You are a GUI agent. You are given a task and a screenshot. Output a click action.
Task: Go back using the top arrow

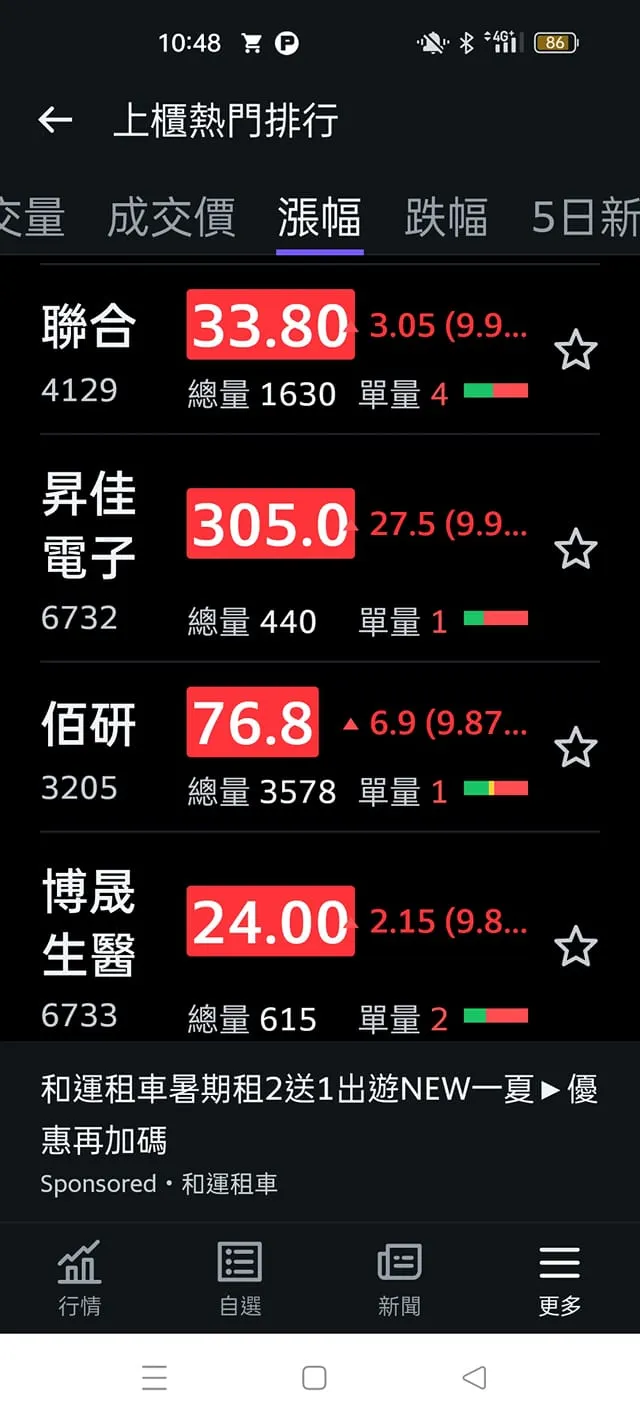pos(55,121)
